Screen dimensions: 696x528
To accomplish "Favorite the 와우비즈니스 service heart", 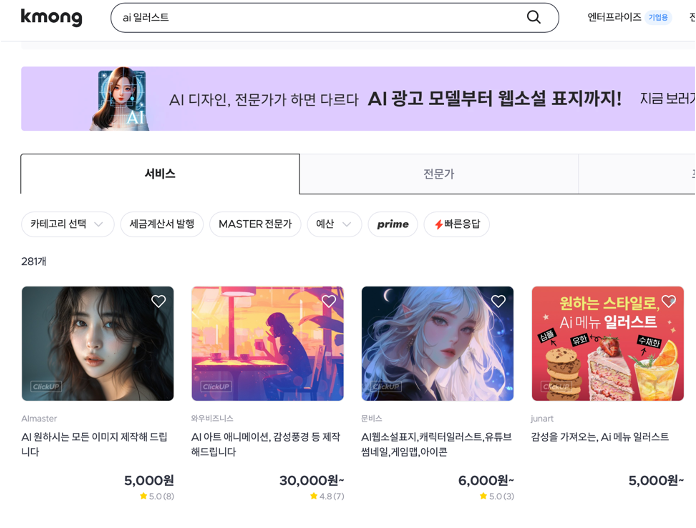I will pyautogui.click(x=328, y=301).
